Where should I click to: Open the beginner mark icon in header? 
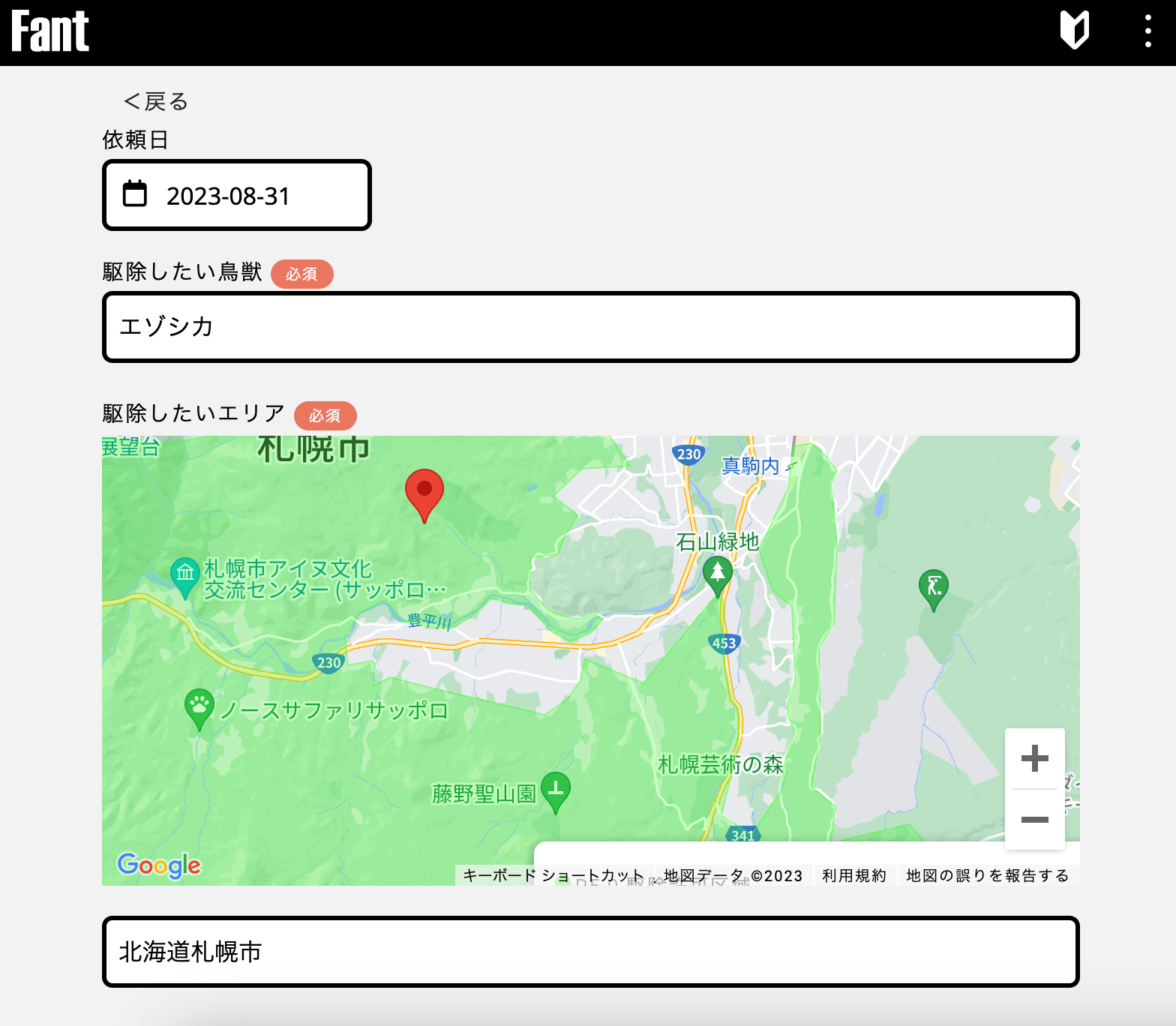point(1074,31)
